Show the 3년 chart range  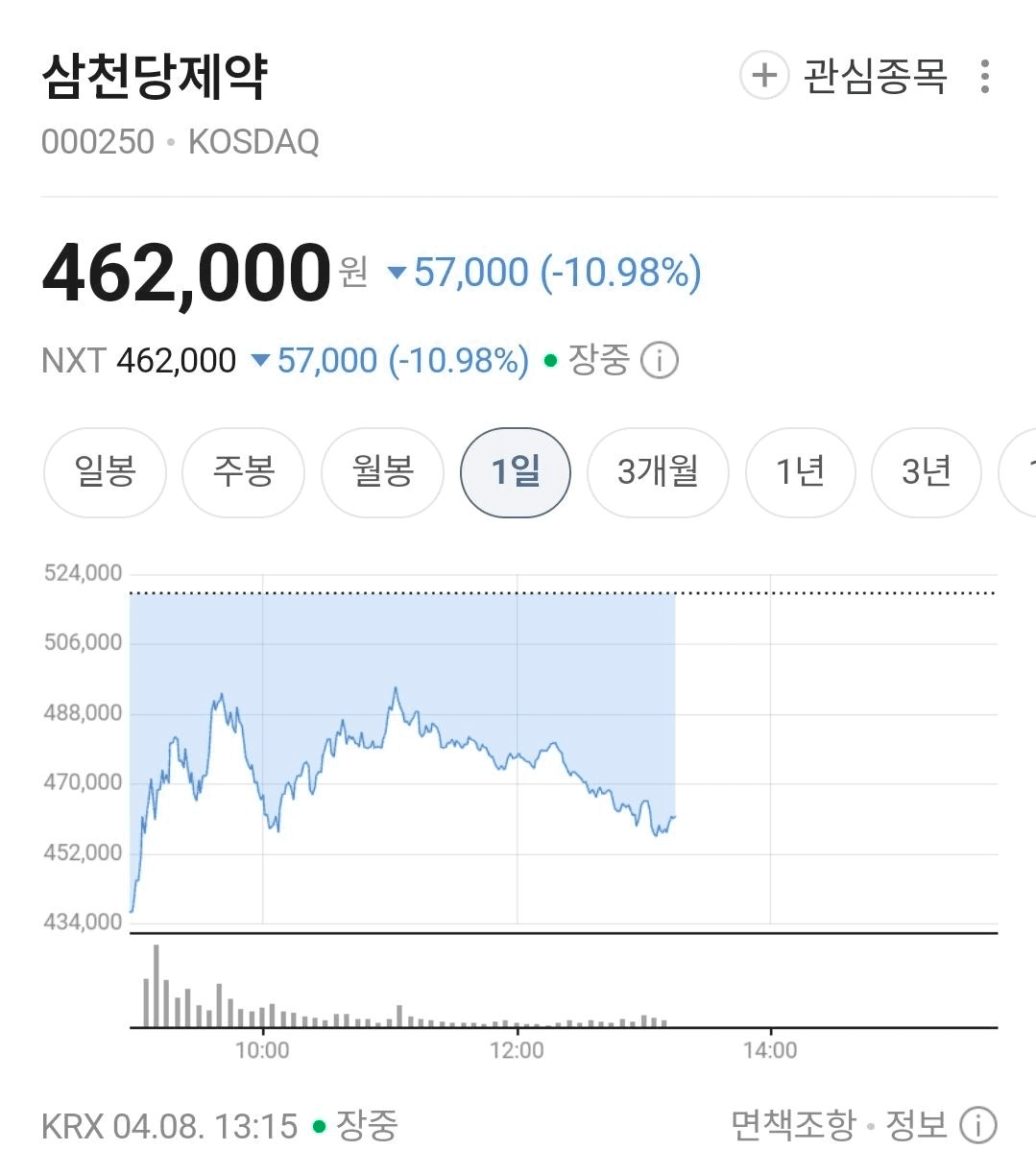pos(926,472)
